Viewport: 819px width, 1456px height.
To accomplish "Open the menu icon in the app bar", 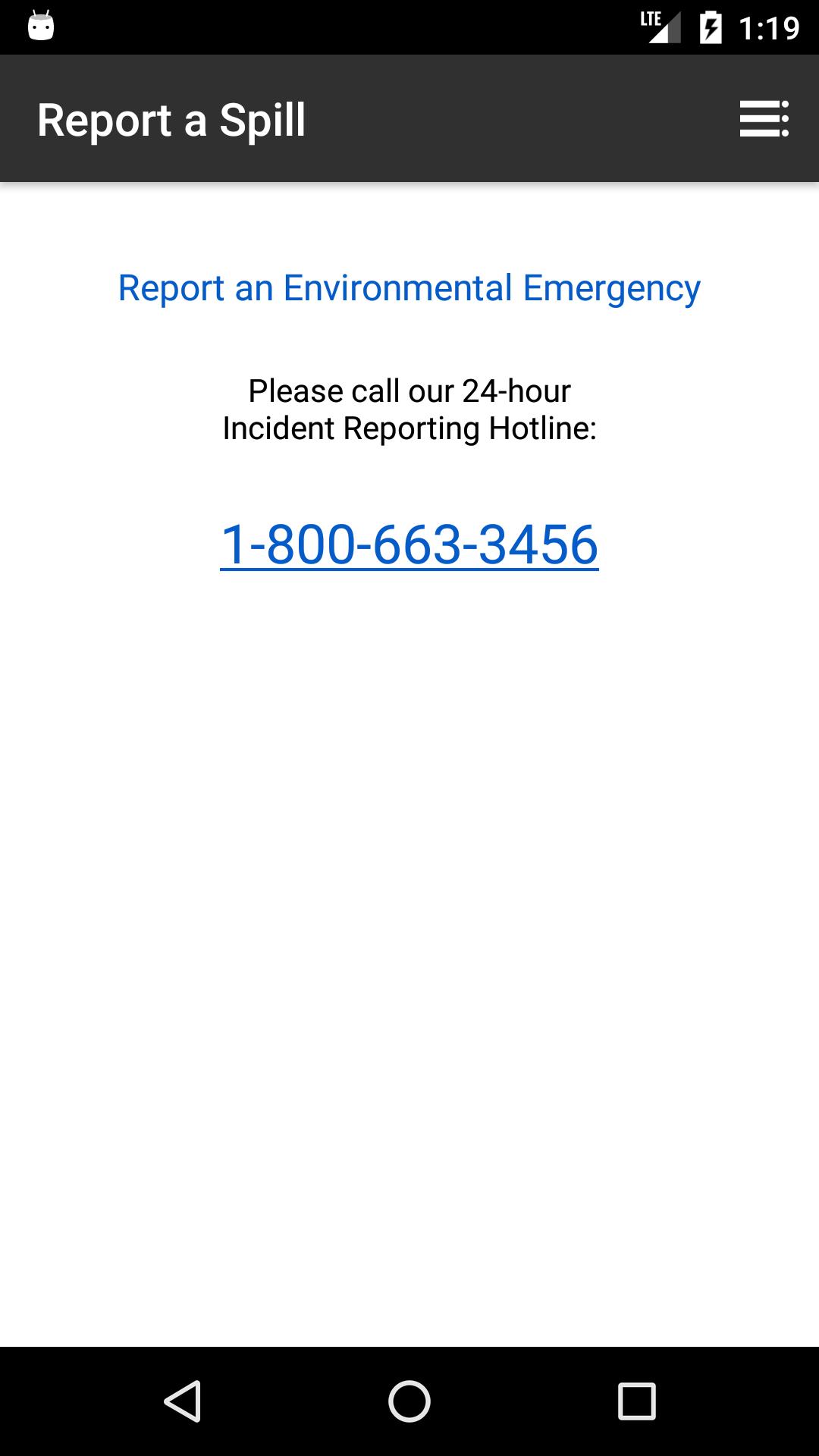I will point(764,119).
